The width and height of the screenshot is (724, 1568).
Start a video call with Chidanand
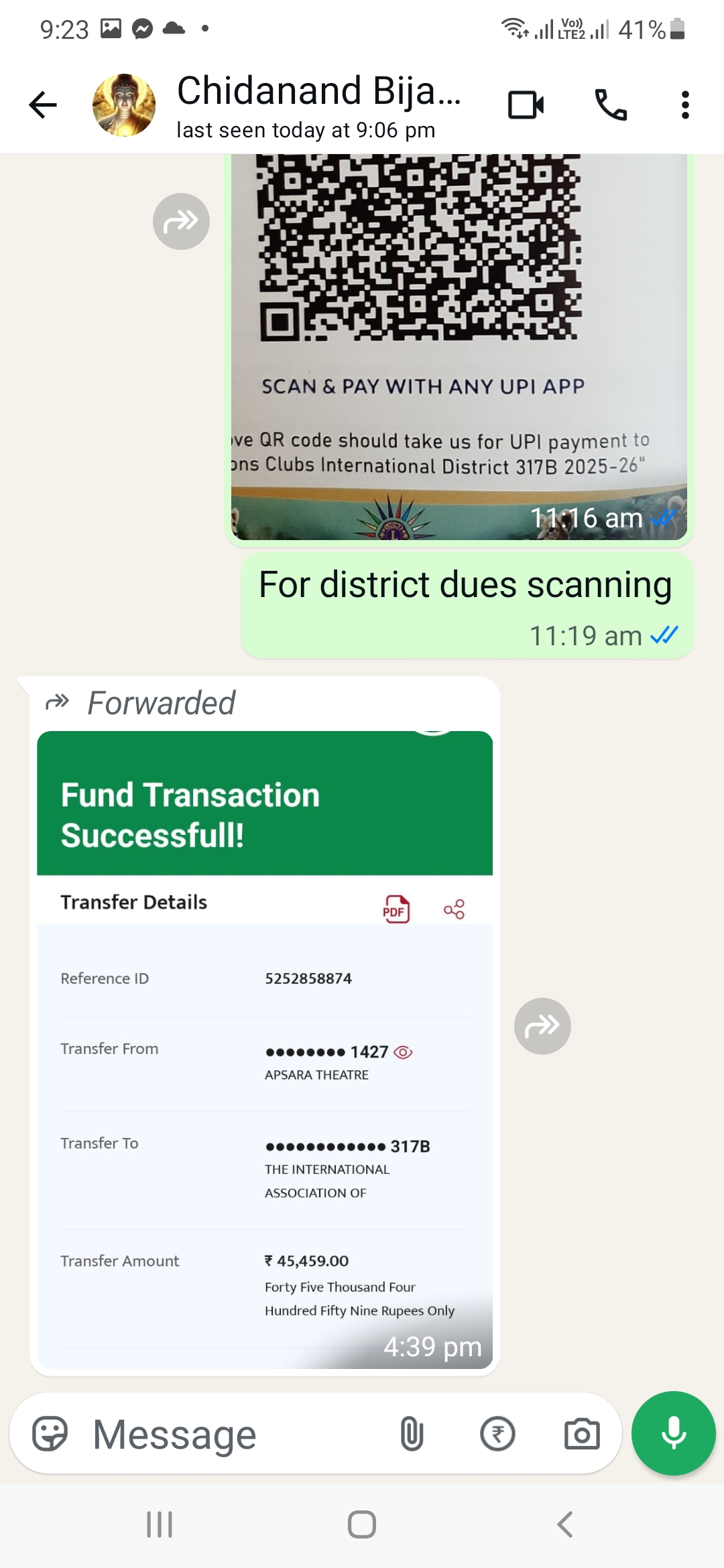coord(526,105)
